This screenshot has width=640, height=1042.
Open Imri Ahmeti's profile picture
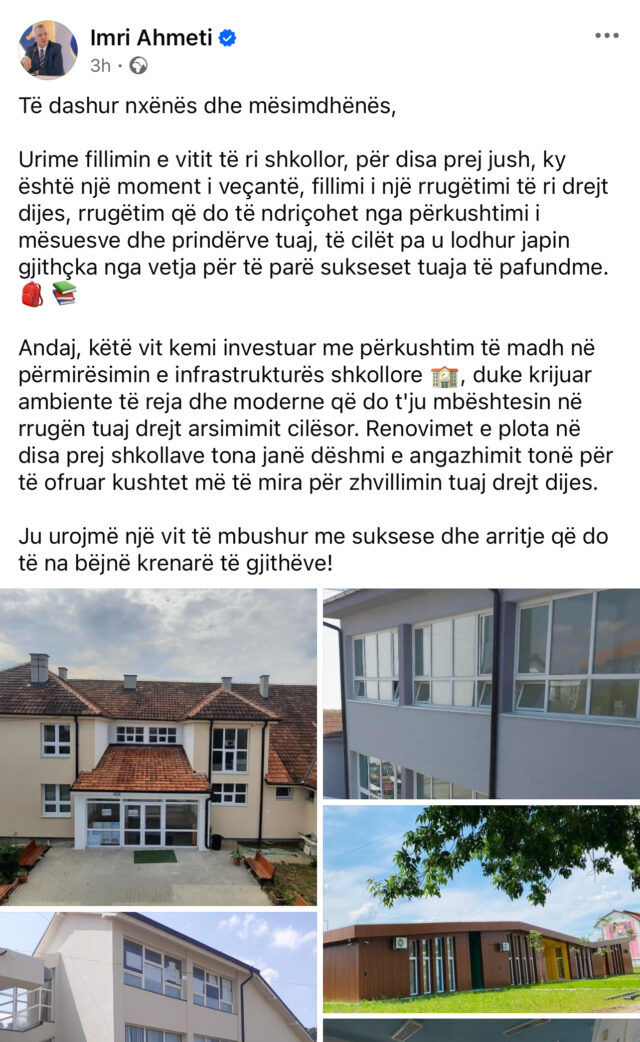point(48,49)
